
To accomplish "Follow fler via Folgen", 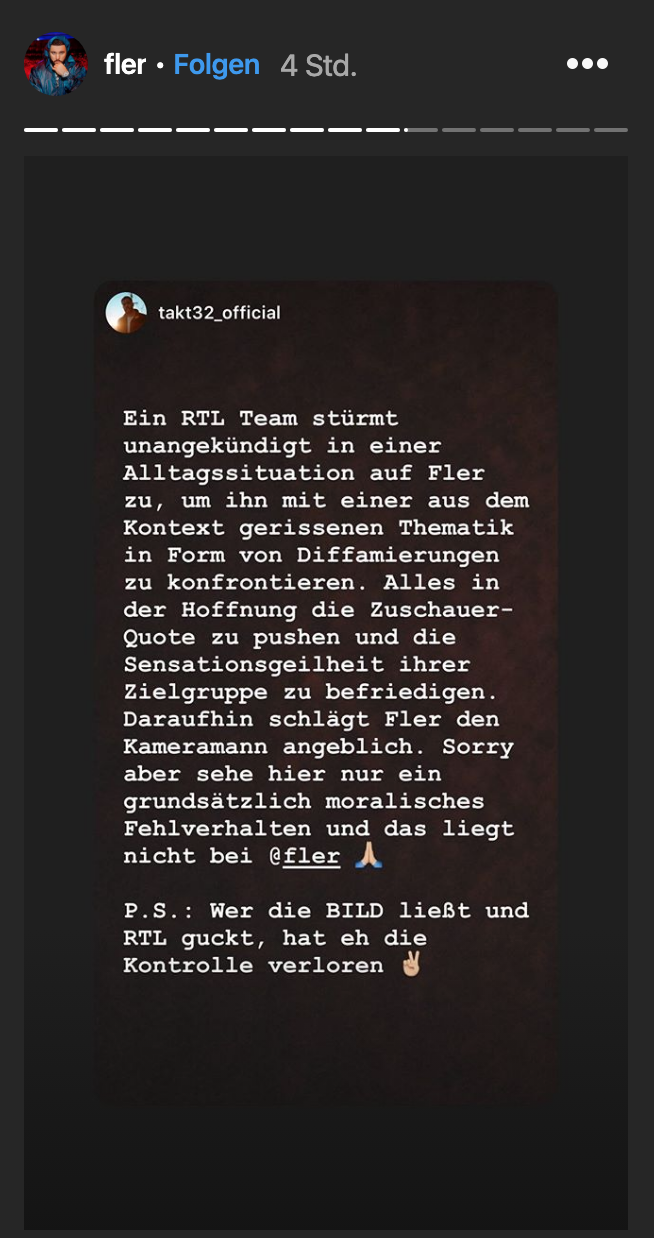I will pyautogui.click(x=216, y=65).
